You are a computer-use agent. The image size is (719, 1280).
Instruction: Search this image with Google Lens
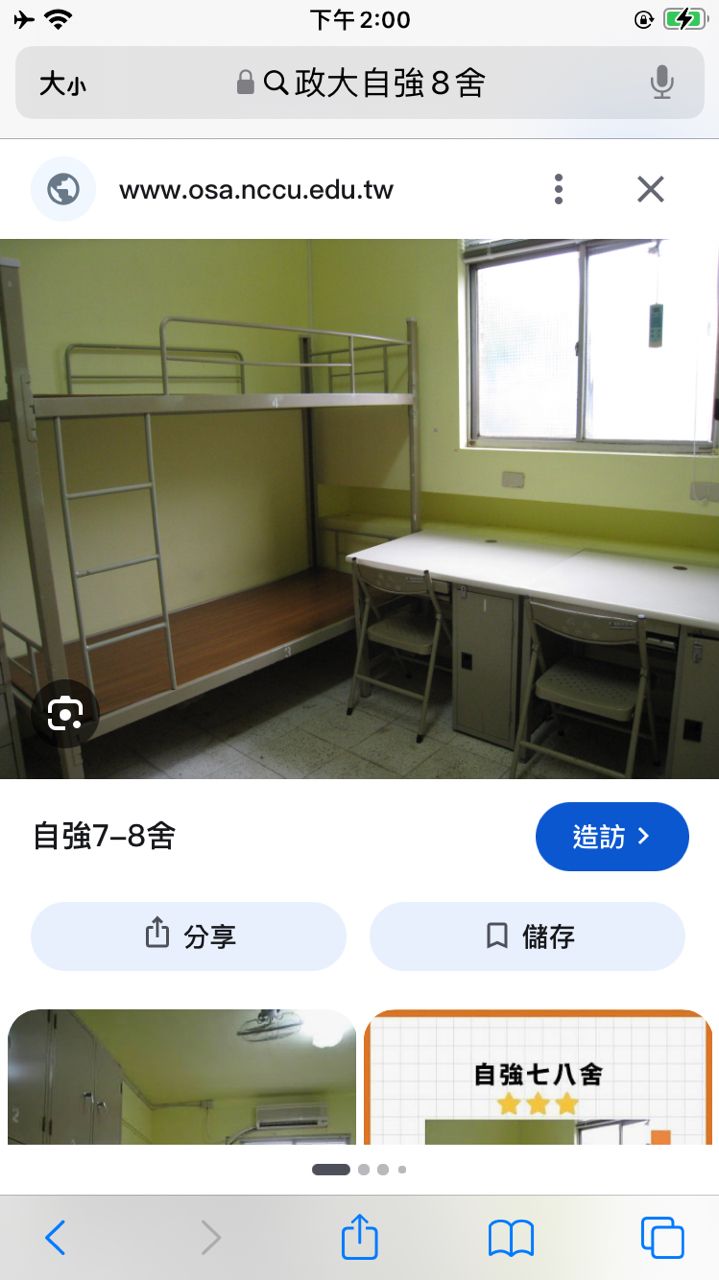65,713
